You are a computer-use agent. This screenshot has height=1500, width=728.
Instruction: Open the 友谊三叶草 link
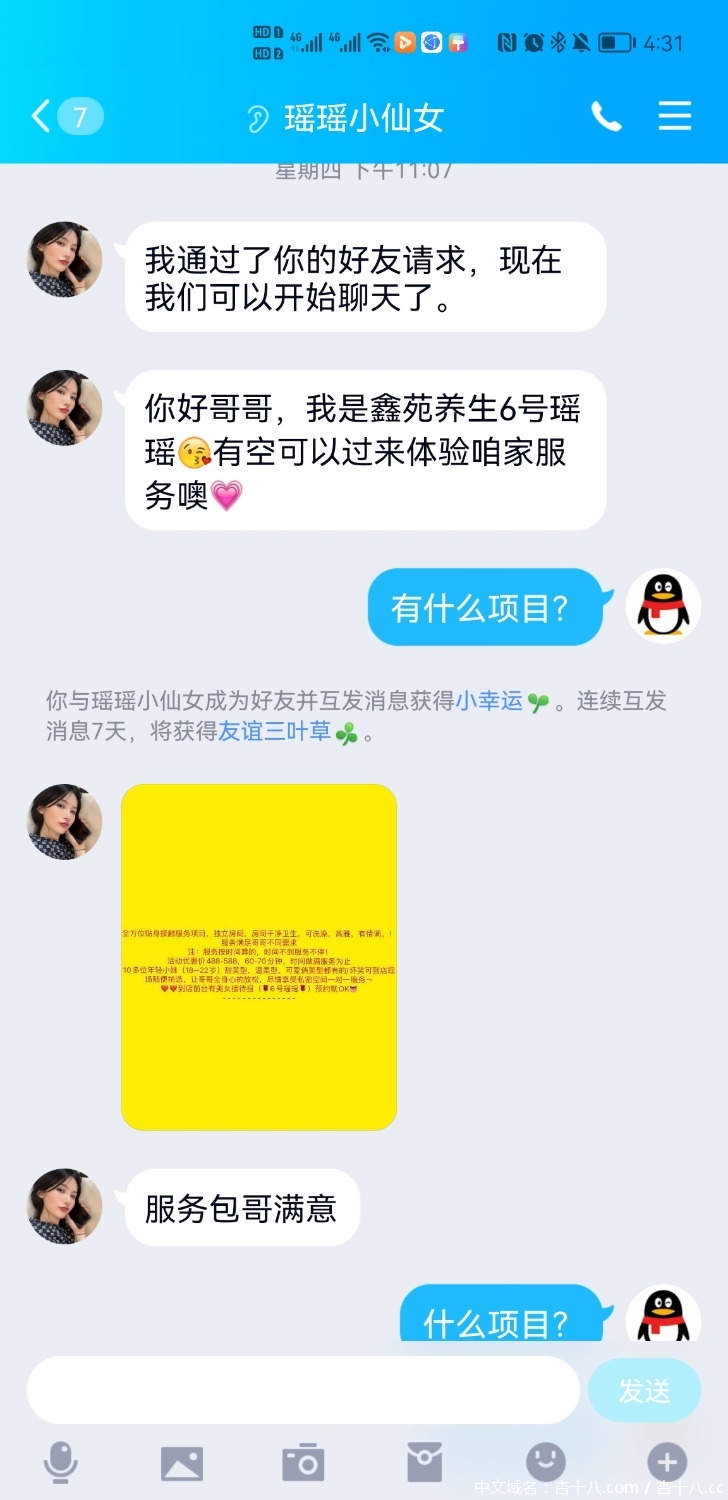click(274, 732)
